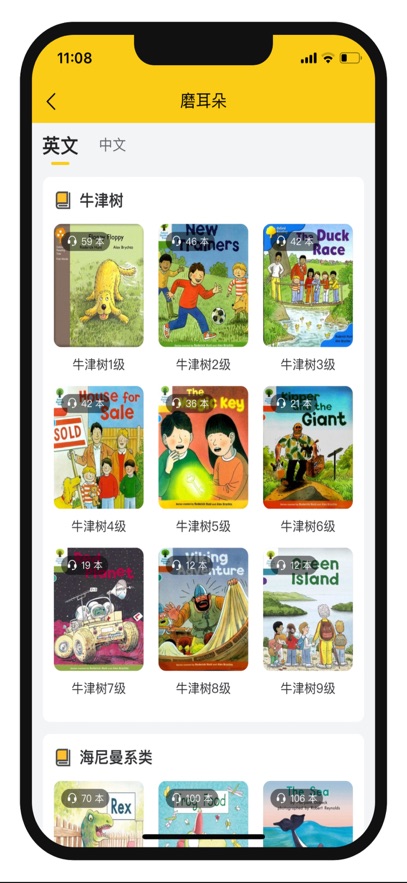This screenshot has height=883, width=407.
Task: Select the 英文 tab
Action: (x=60, y=146)
